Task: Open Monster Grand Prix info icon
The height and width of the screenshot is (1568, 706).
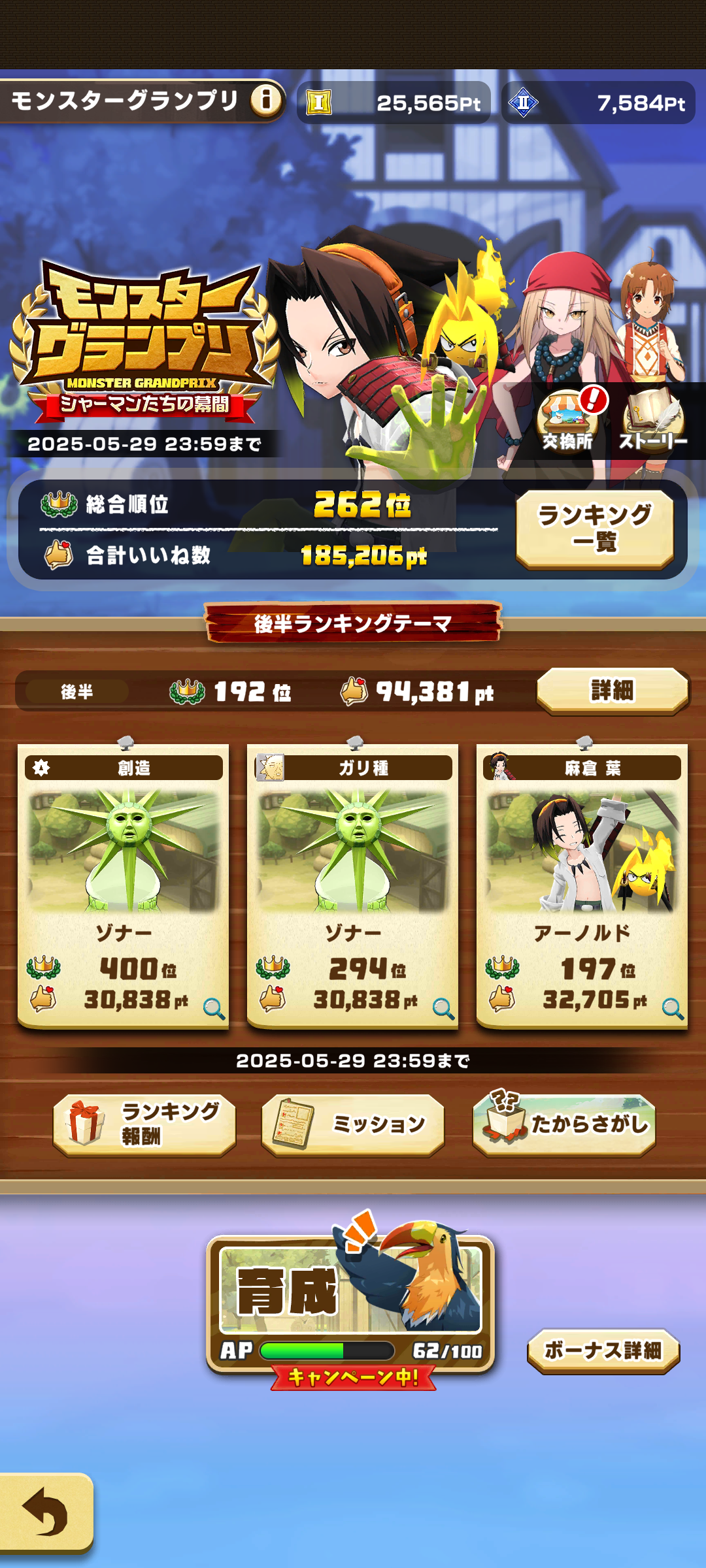Action: tap(266, 100)
